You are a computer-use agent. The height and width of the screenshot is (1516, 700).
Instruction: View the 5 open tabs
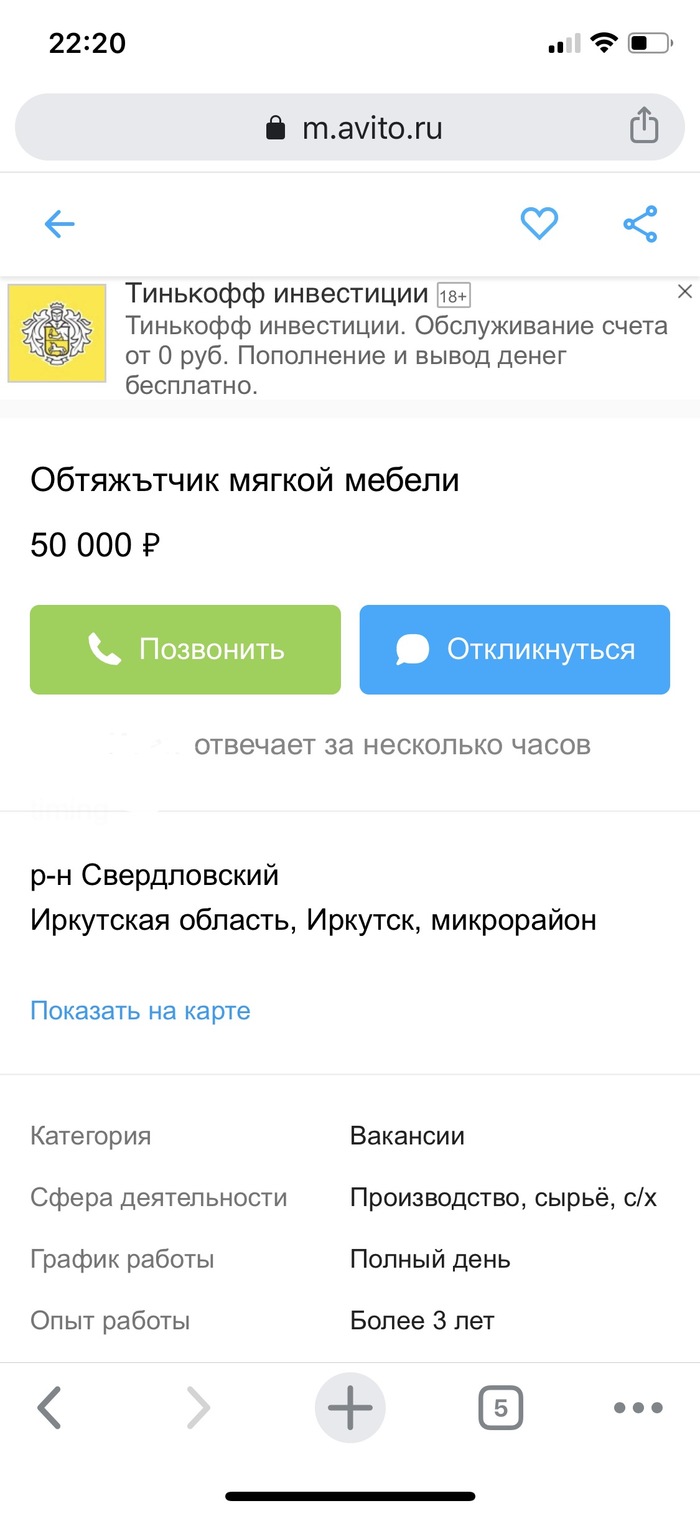click(501, 1409)
